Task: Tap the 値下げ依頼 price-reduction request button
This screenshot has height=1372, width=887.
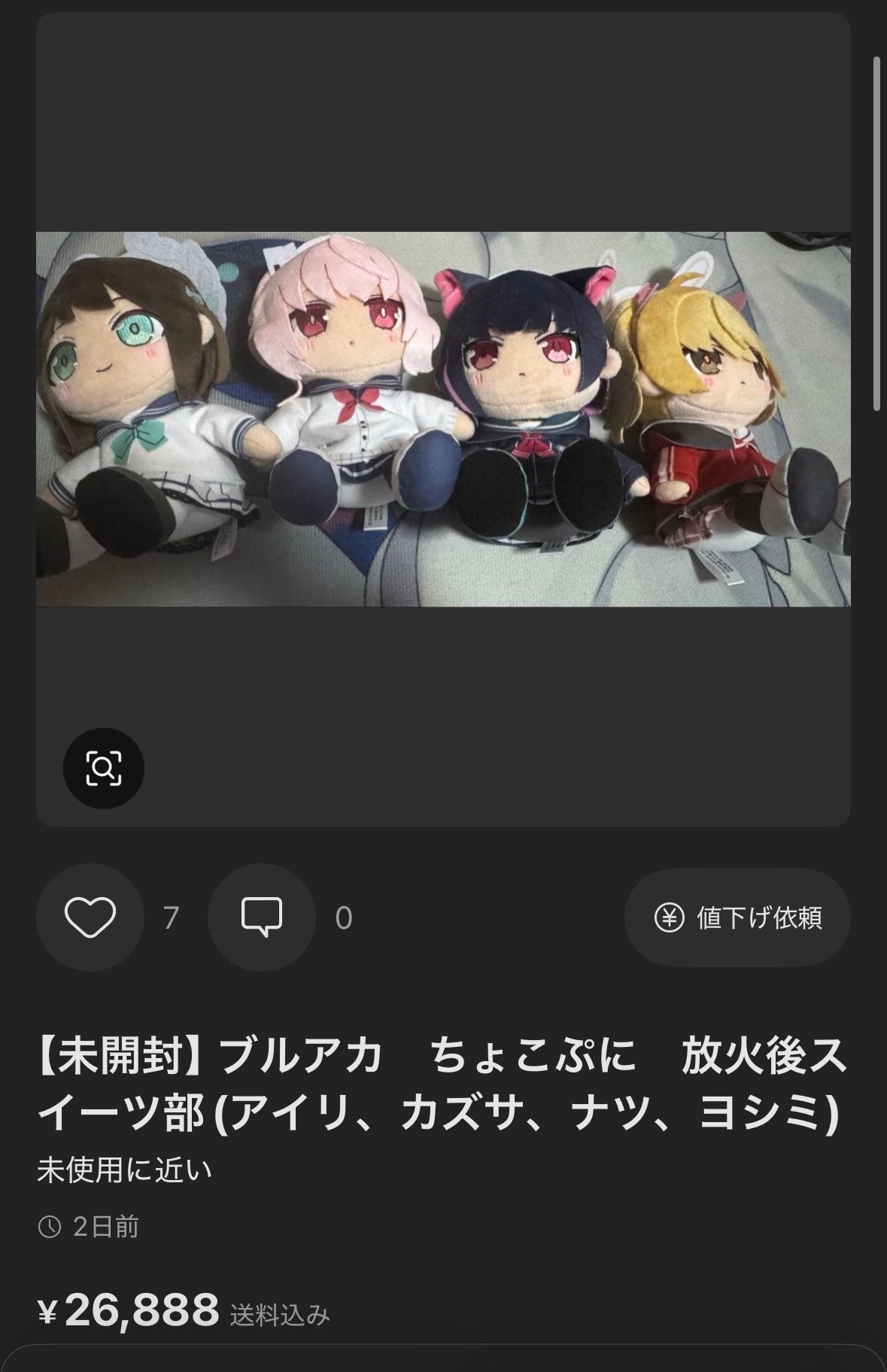Action: click(737, 917)
